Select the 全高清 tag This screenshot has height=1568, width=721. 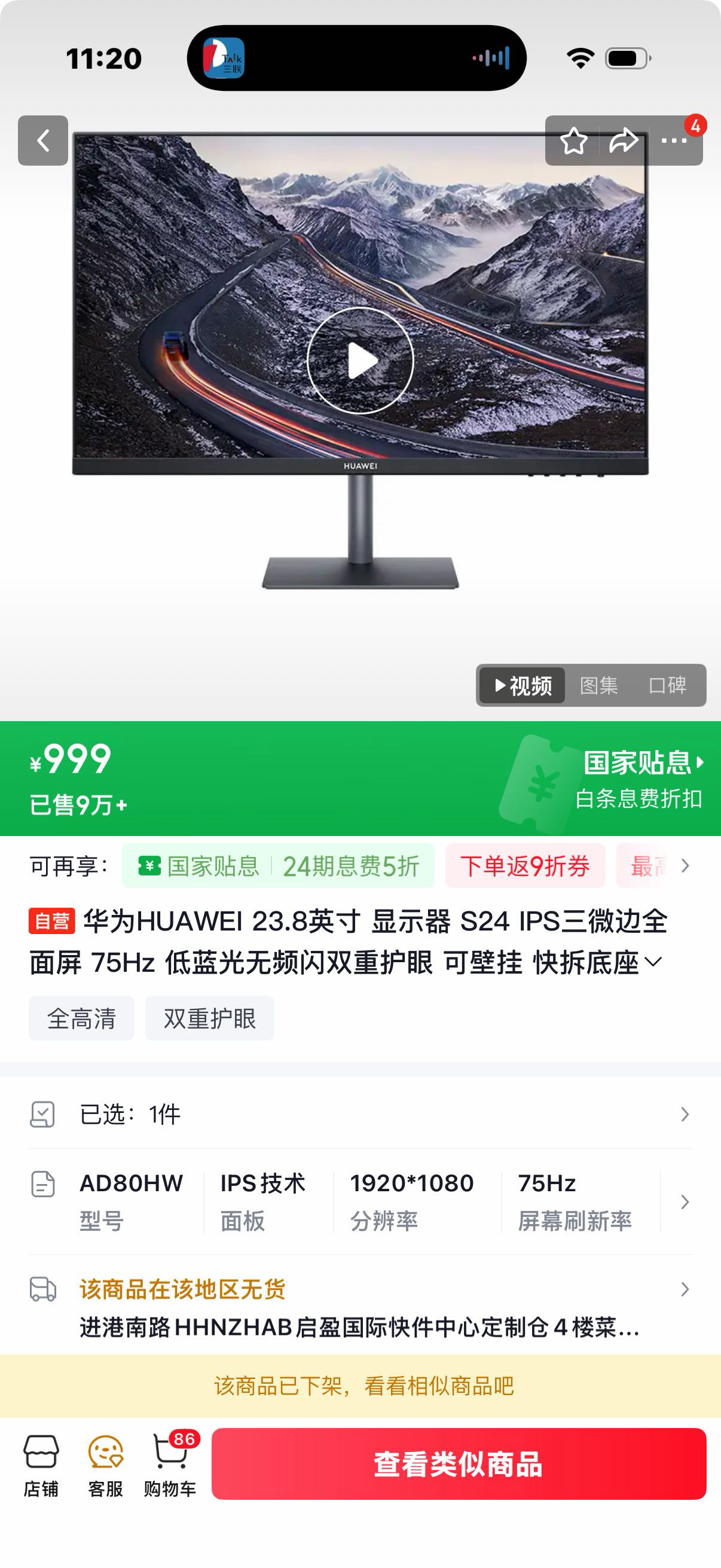tap(81, 1018)
